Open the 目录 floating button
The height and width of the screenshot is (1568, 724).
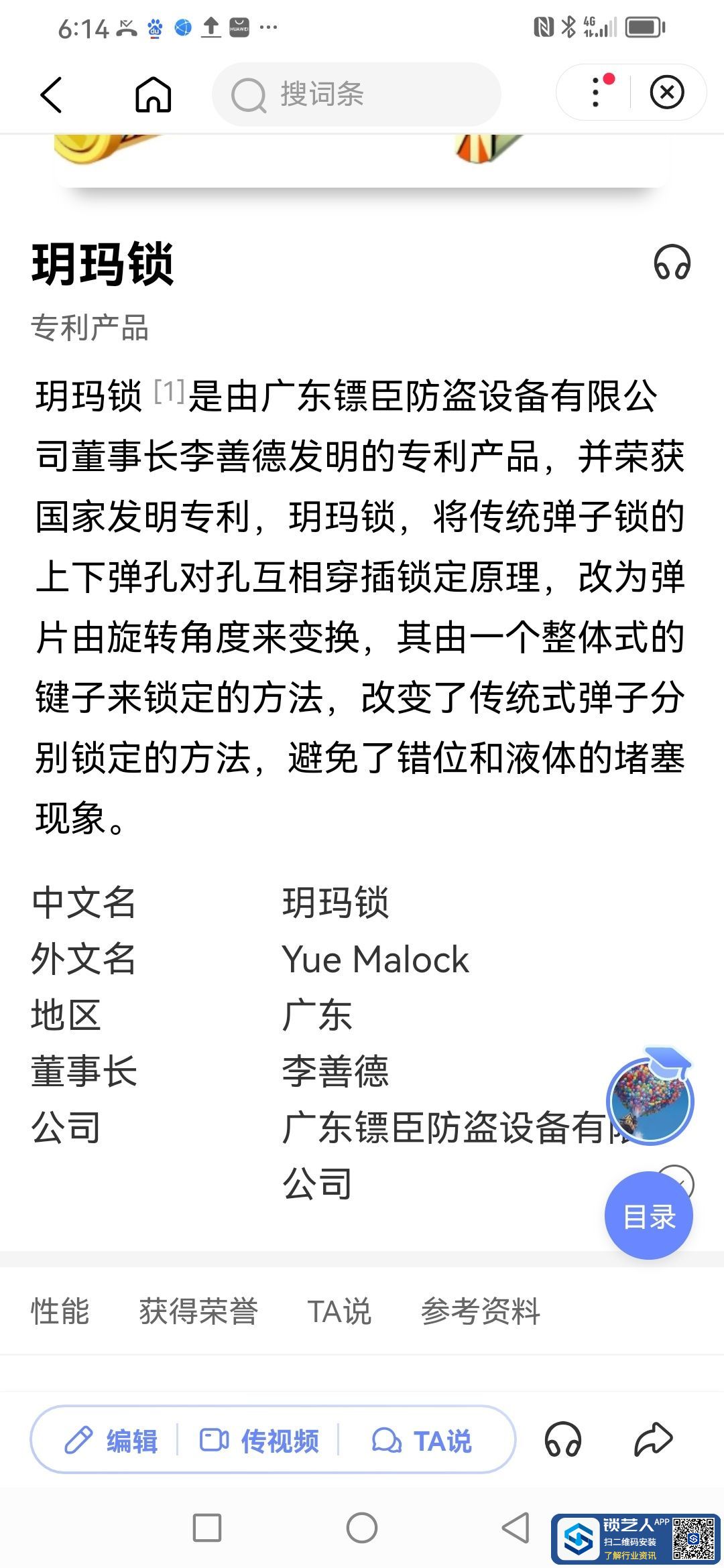(x=648, y=1216)
